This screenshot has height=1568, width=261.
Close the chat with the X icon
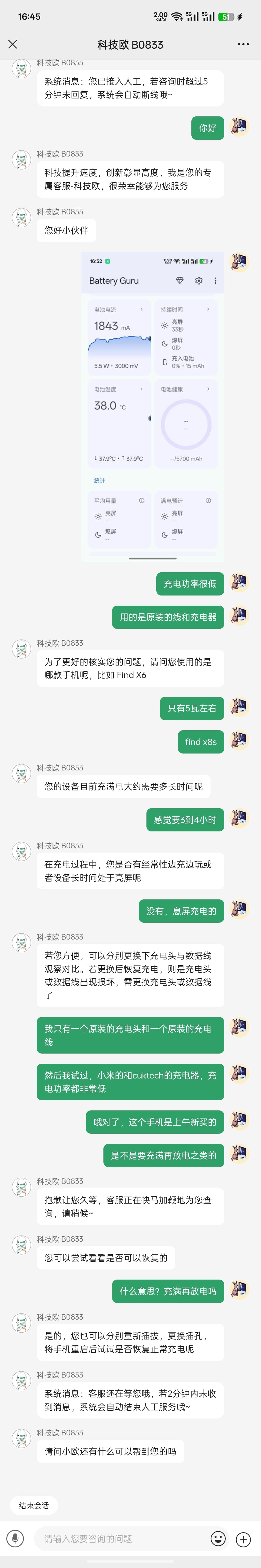tap(13, 45)
